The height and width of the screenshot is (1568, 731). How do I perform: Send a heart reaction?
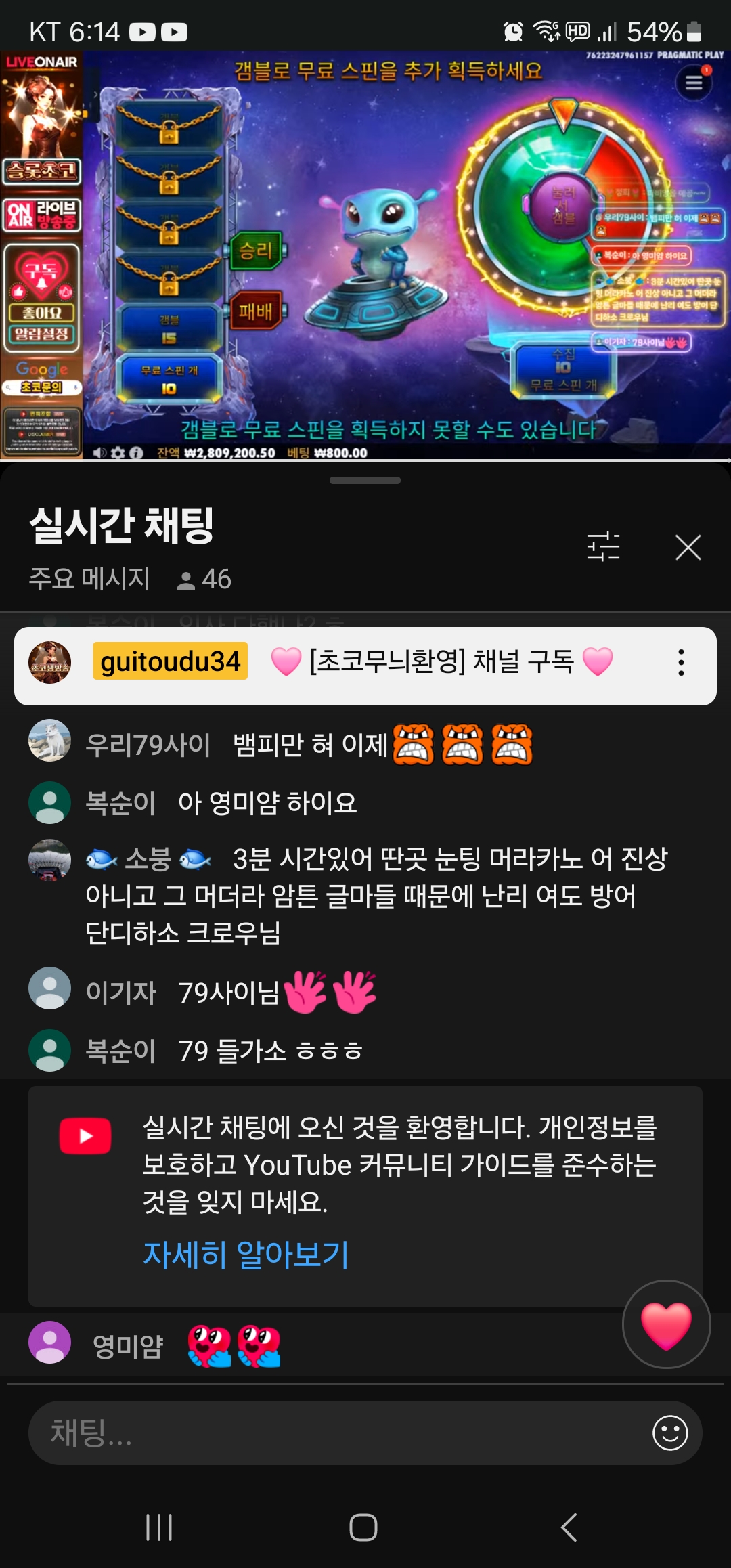[666, 1324]
